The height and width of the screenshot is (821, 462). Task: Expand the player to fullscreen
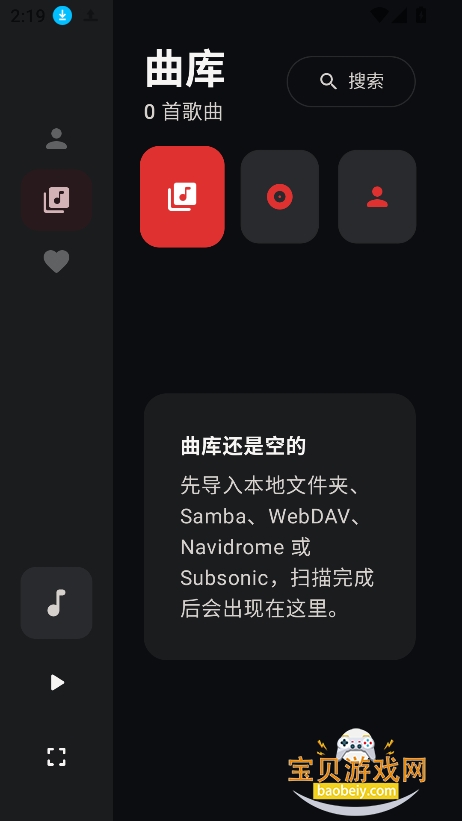57,757
